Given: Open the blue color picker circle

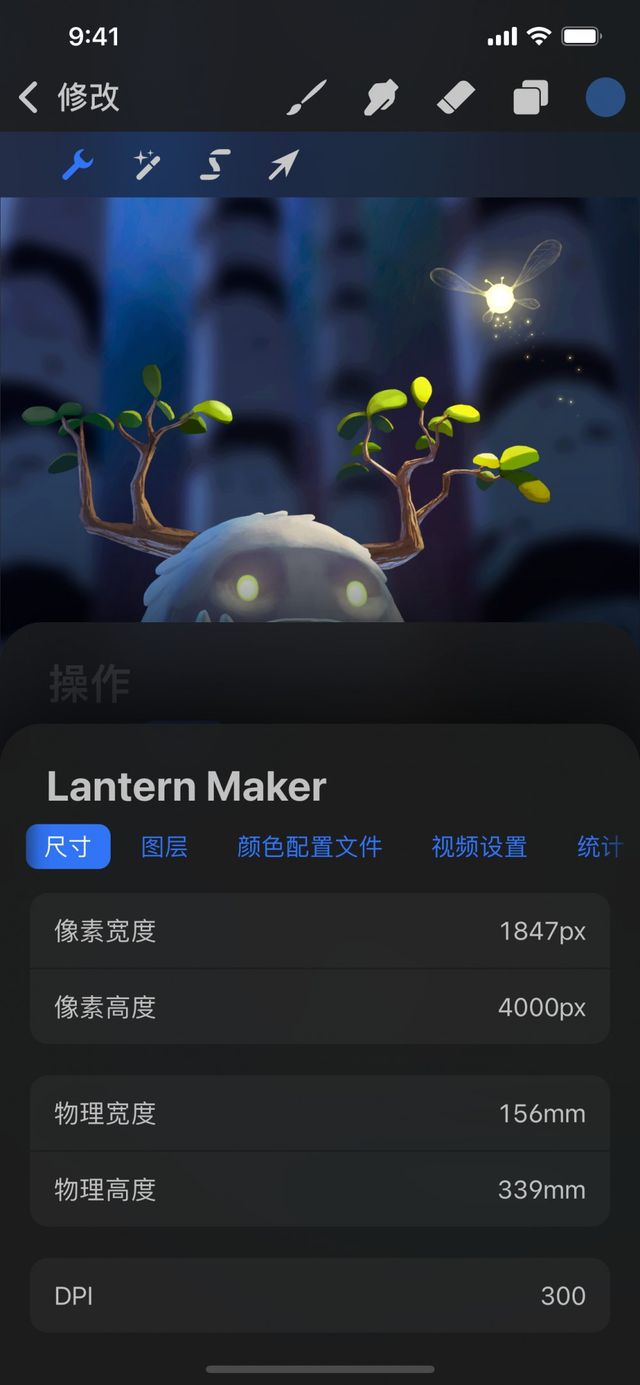Looking at the screenshot, I should pyautogui.click(x=605, y=98).
